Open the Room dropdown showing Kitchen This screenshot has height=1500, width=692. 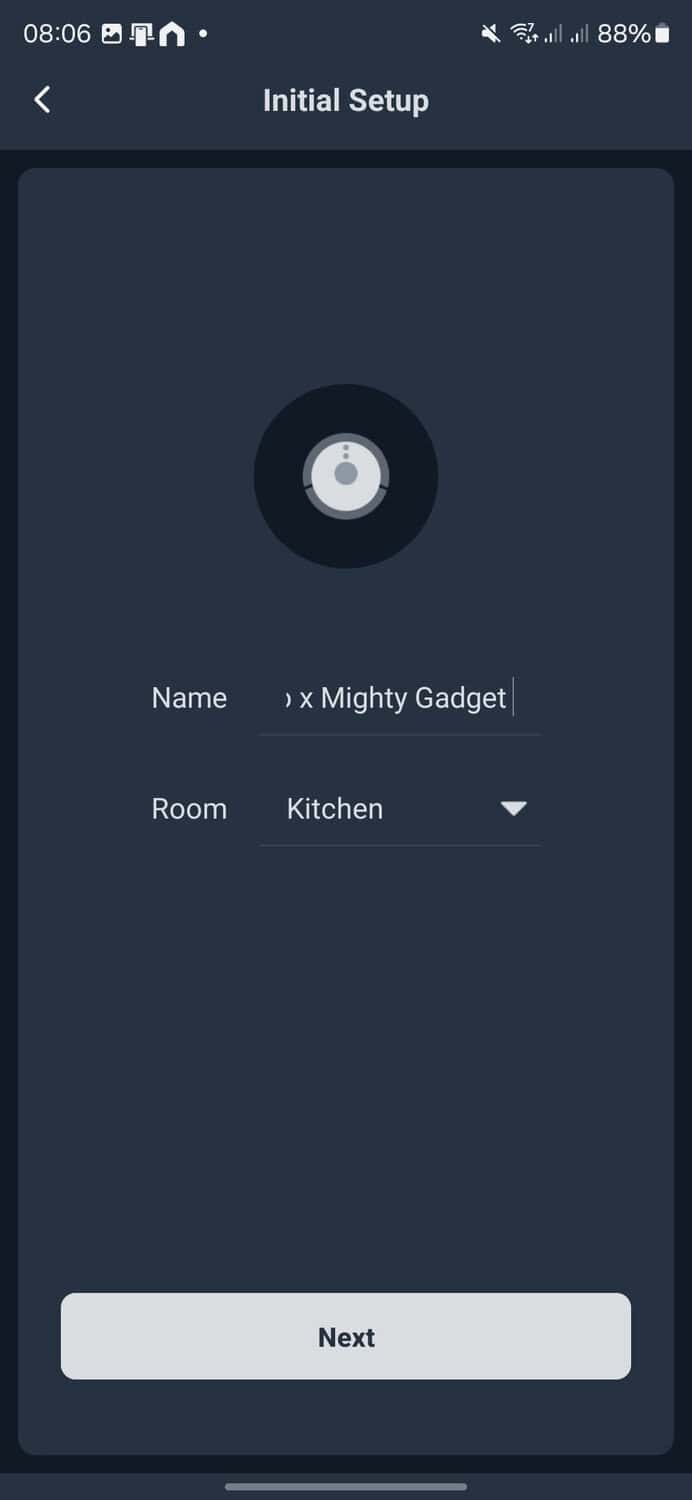400,808
